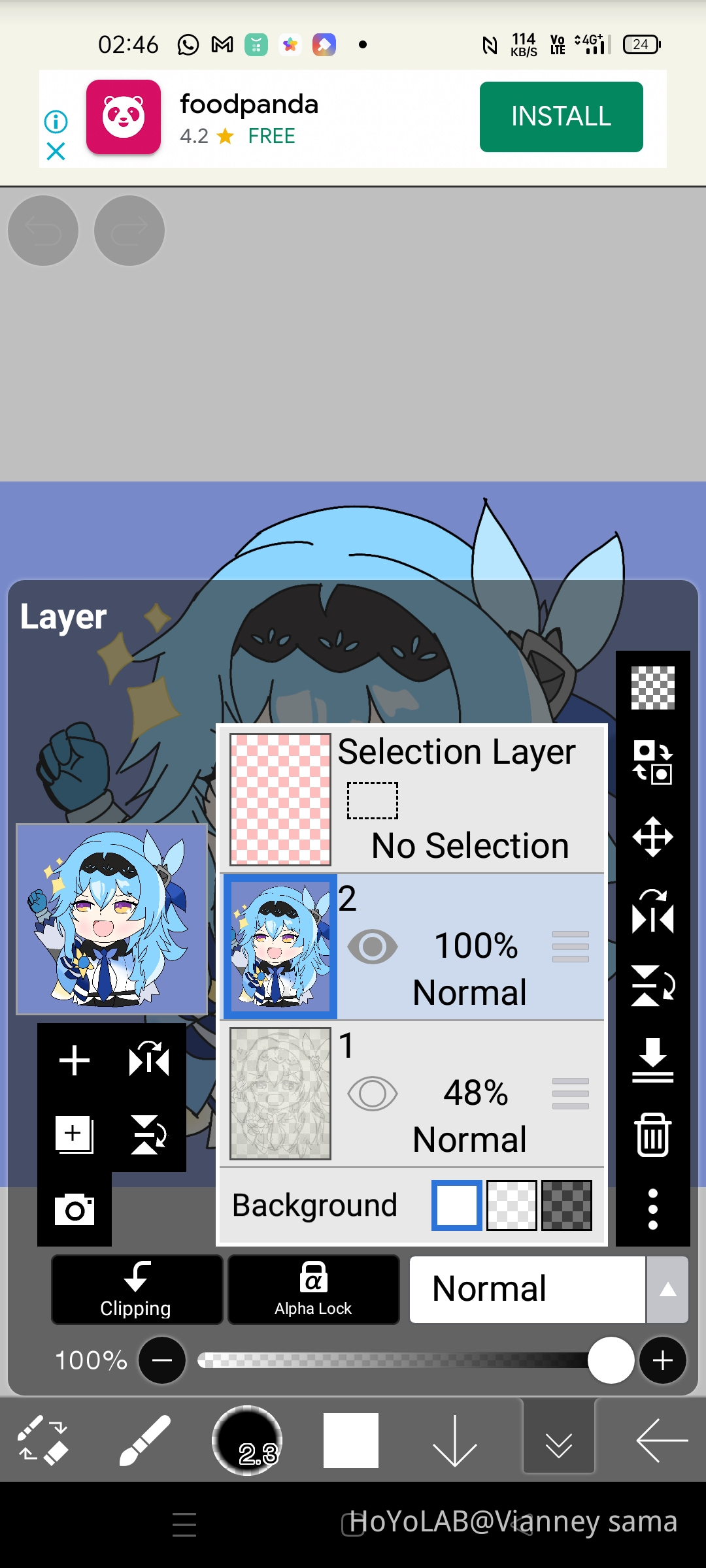Choose the dark checkered transparent background

[x=567, y=1205]
